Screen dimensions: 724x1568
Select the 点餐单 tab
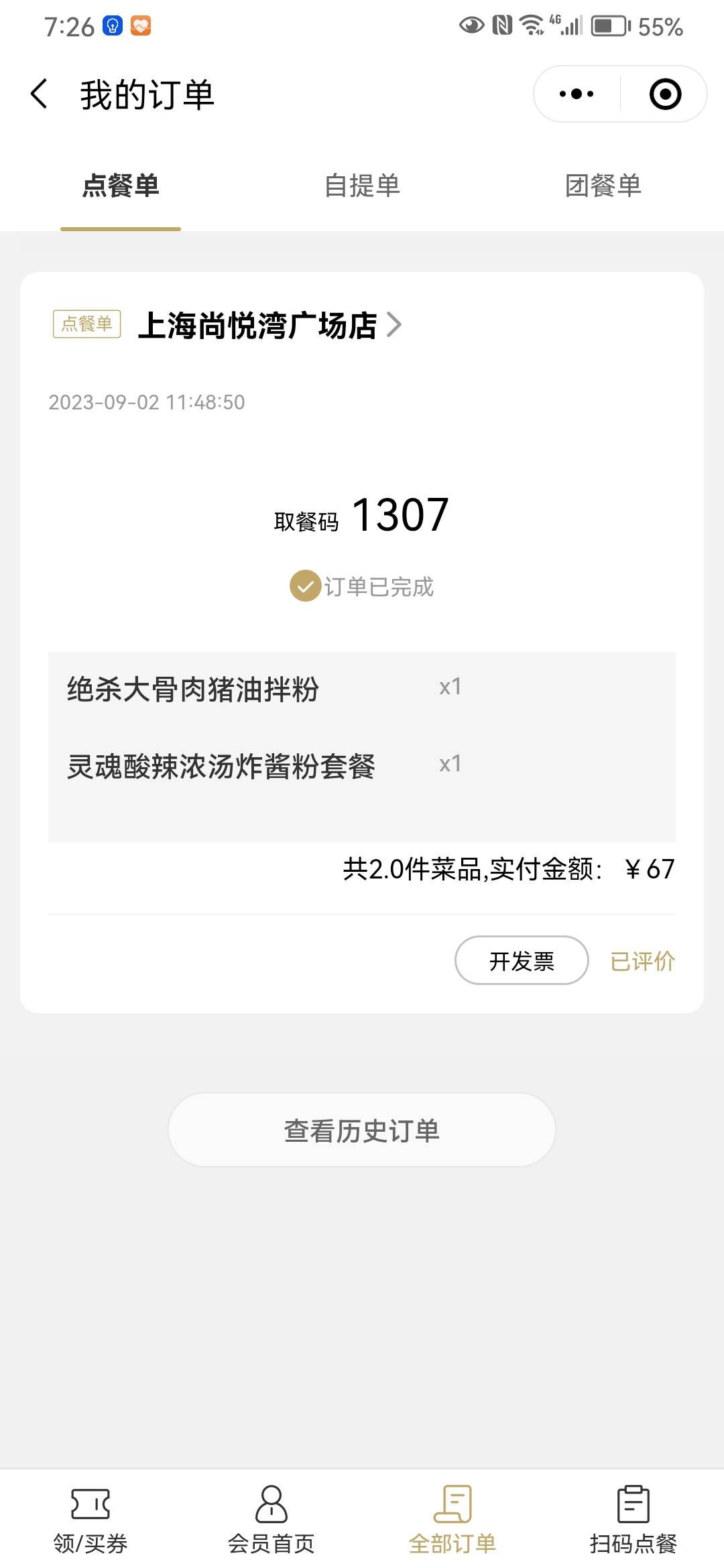pyautogui.click(x=121, y=186)
